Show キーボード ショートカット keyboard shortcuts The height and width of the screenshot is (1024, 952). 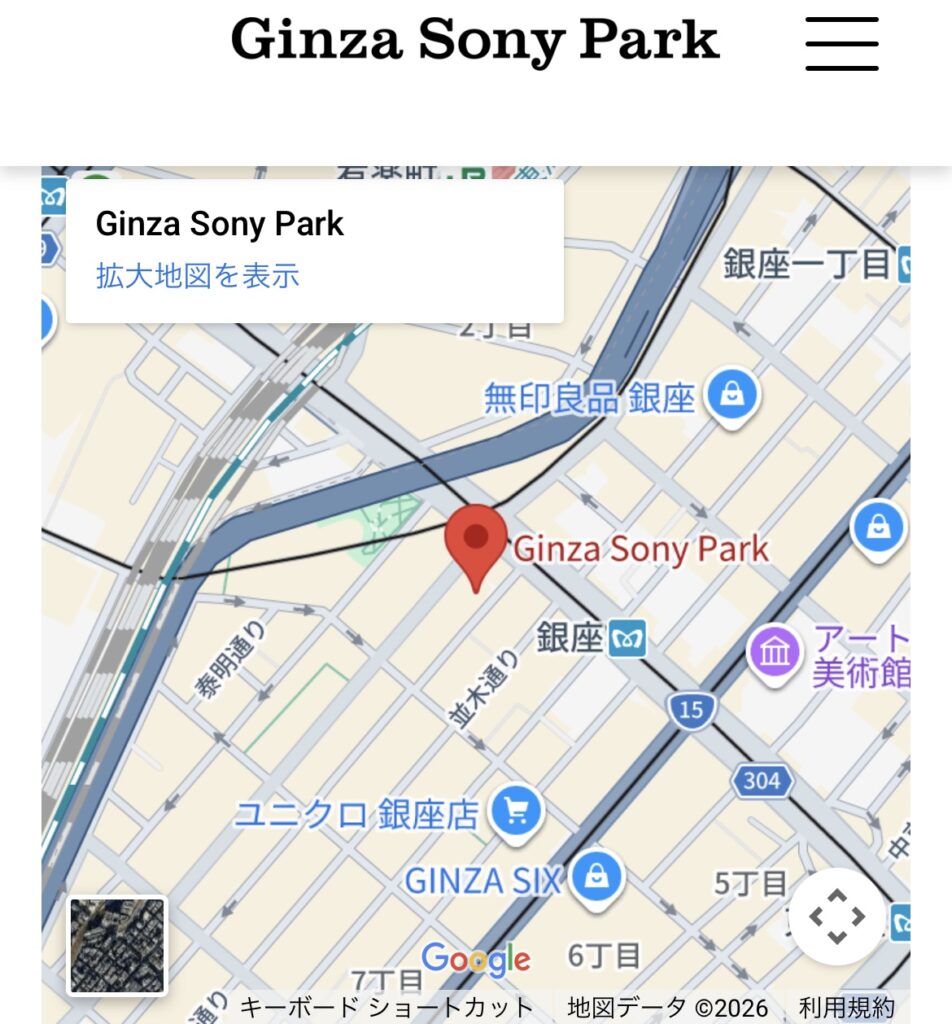pos(386,1006)
